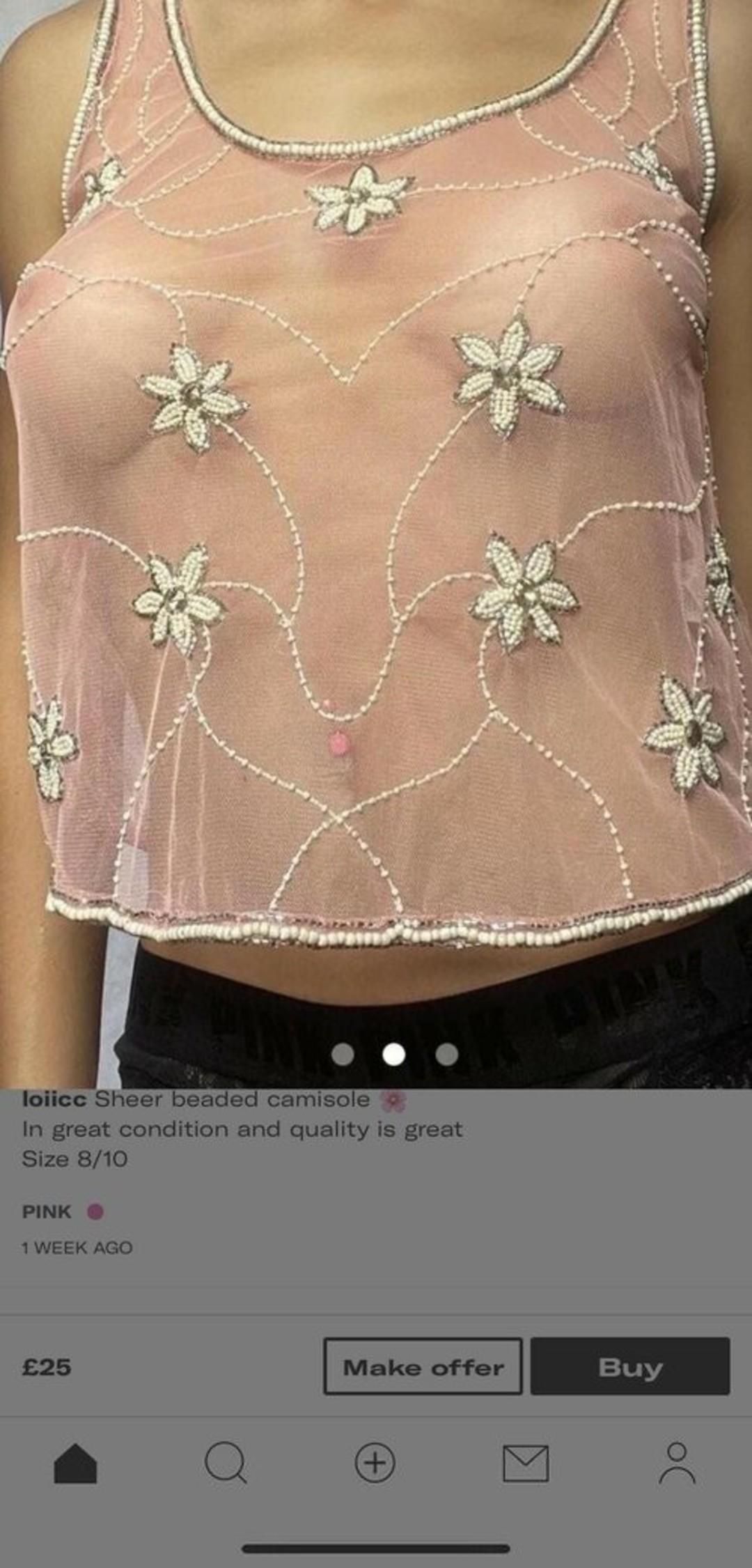This screenshot has width=752, height=1568.
Task: Make an offer on the camisole
Action: (423, 1367)
